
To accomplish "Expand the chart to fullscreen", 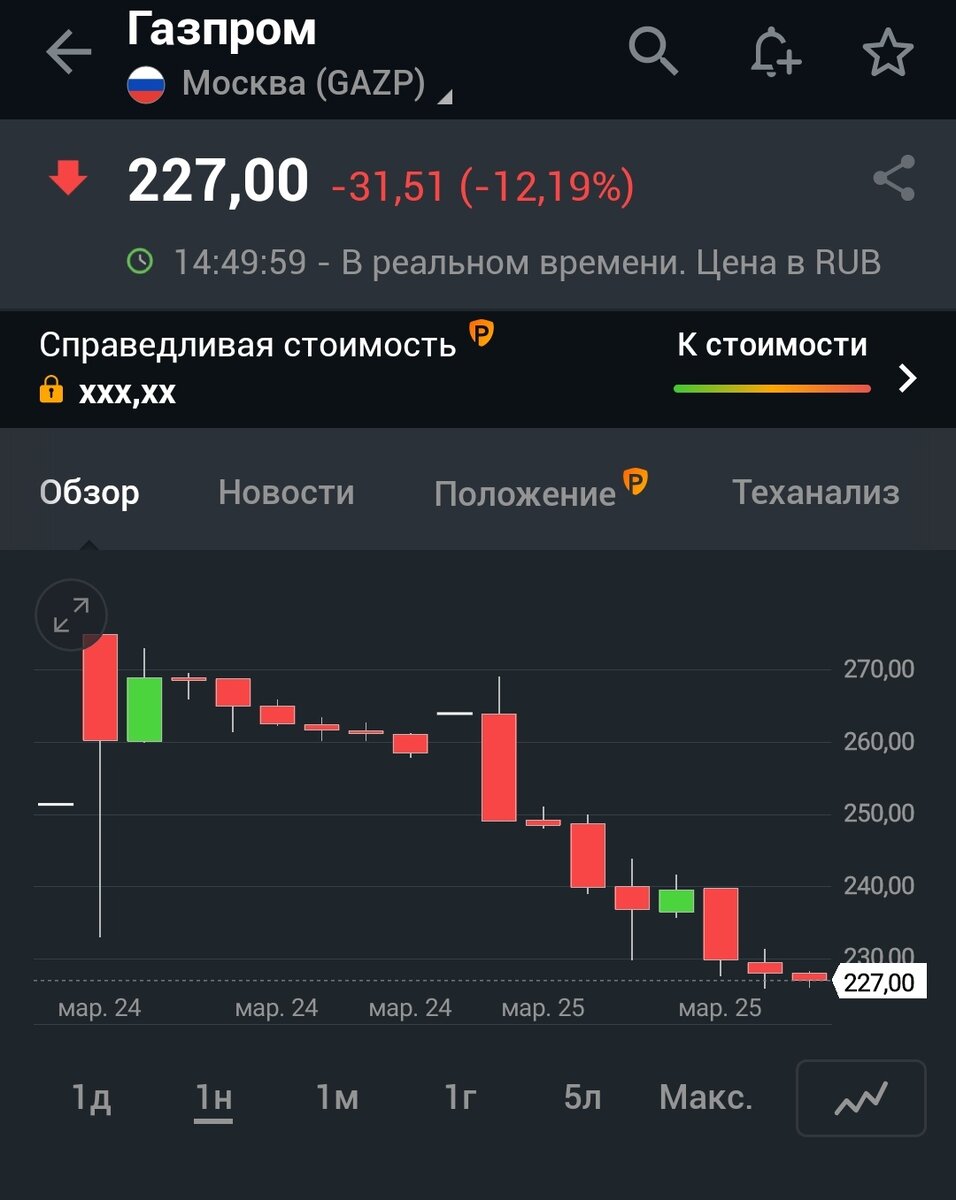I will pyautogui.click(x=70, y=614).
